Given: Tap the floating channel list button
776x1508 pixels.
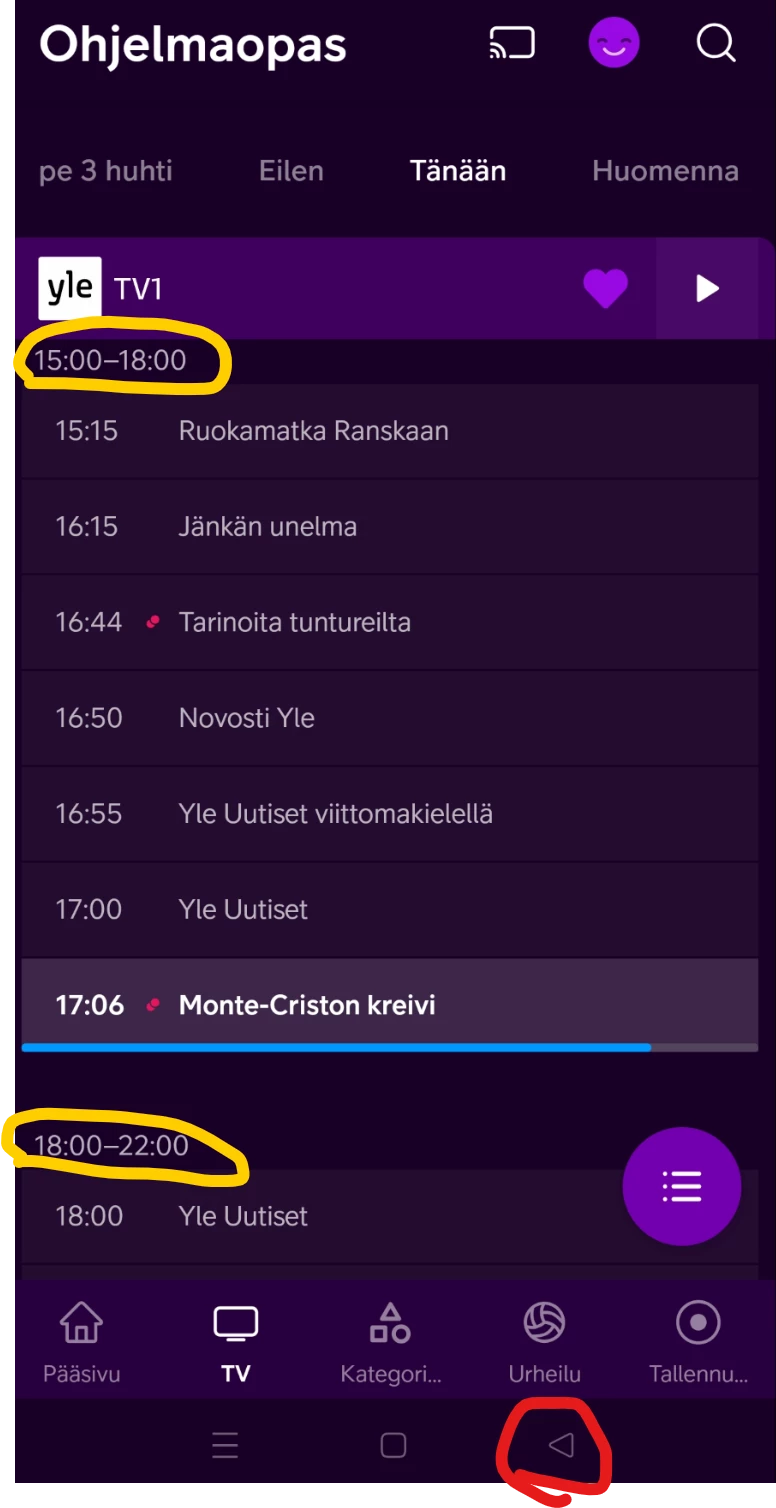Looking at the screenshot, I should coord(681,1186).
